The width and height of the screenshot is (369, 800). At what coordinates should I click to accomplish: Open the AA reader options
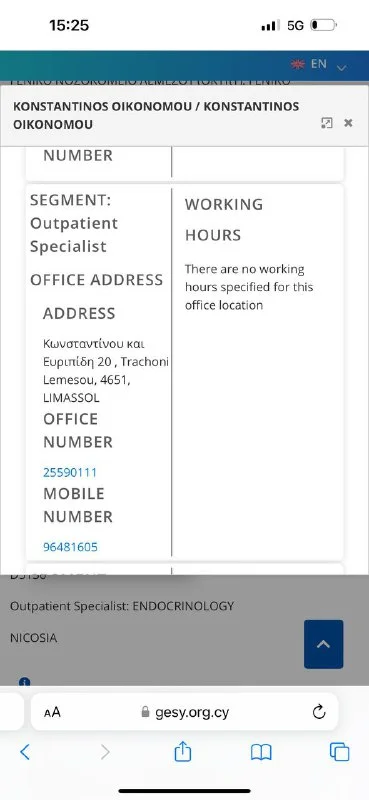(x=52, y=712)
